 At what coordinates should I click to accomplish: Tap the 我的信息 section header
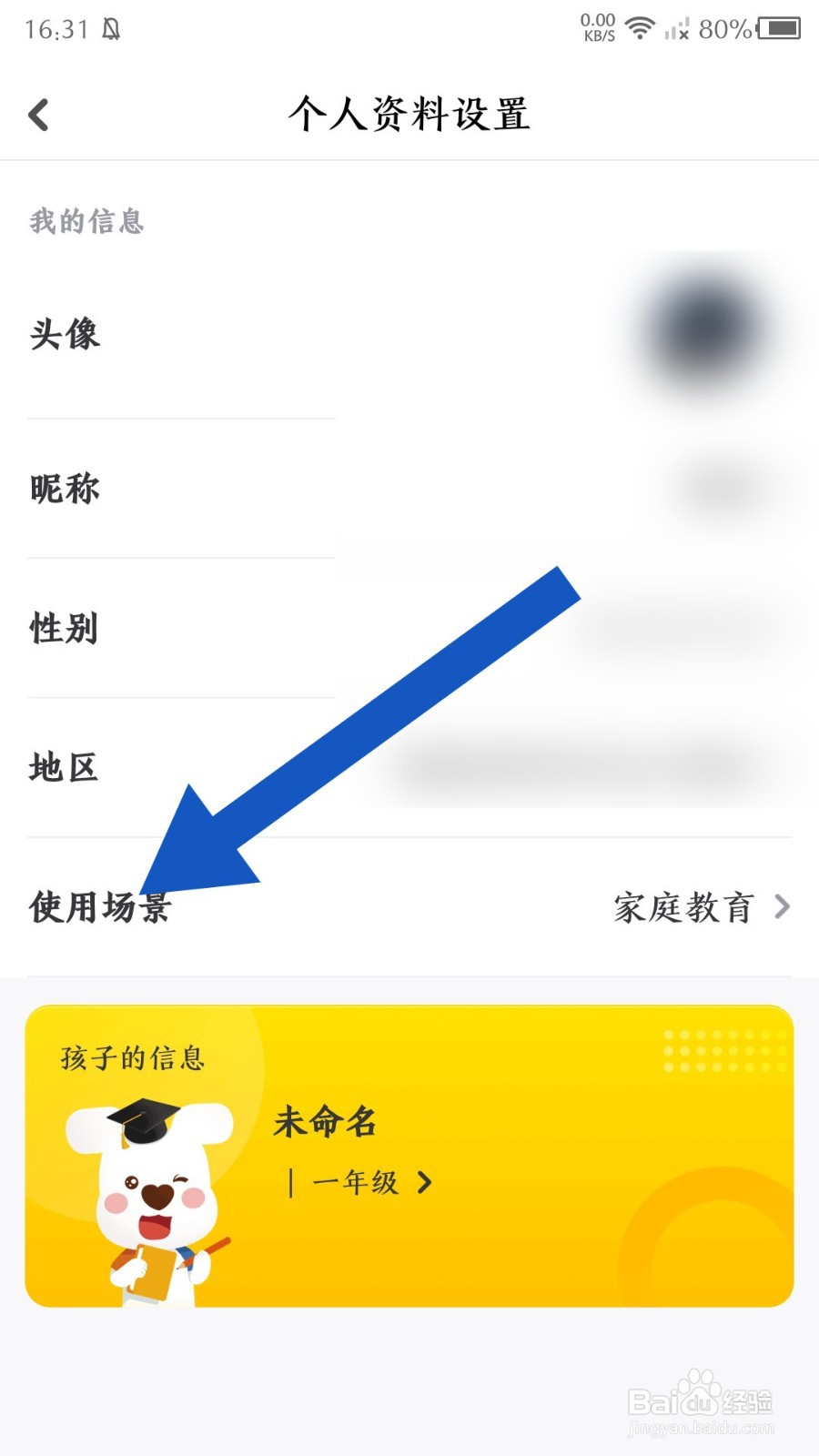(86, 221)
